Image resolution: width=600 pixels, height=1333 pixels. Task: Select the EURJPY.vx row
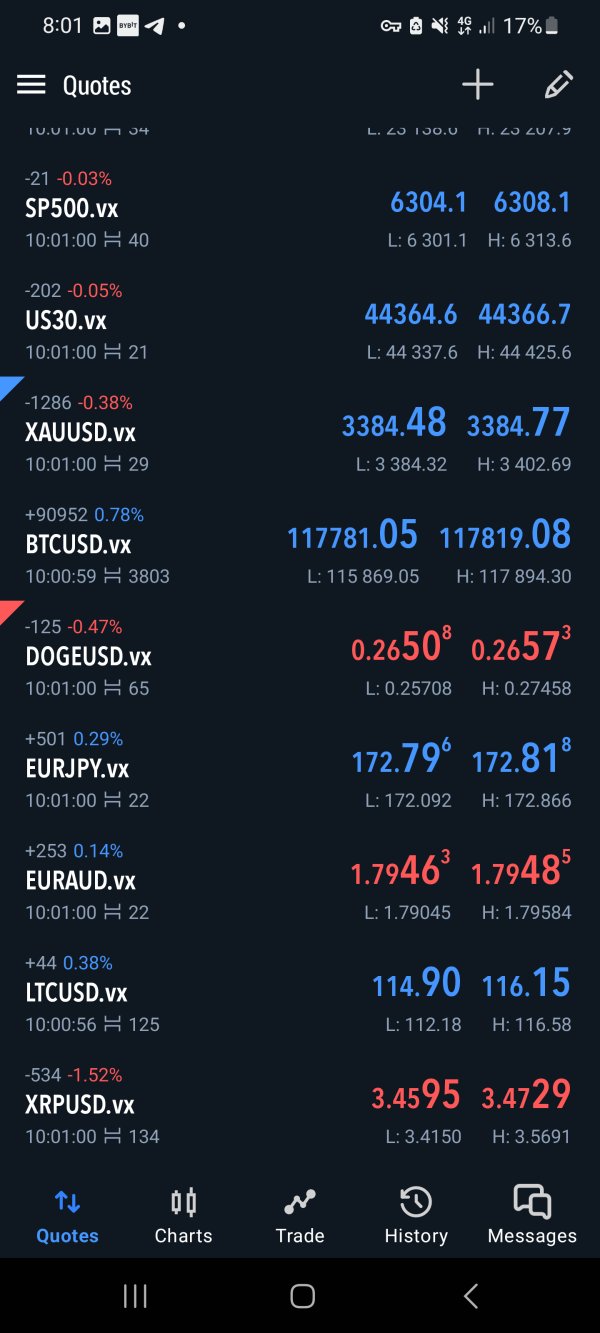point(300,769)
